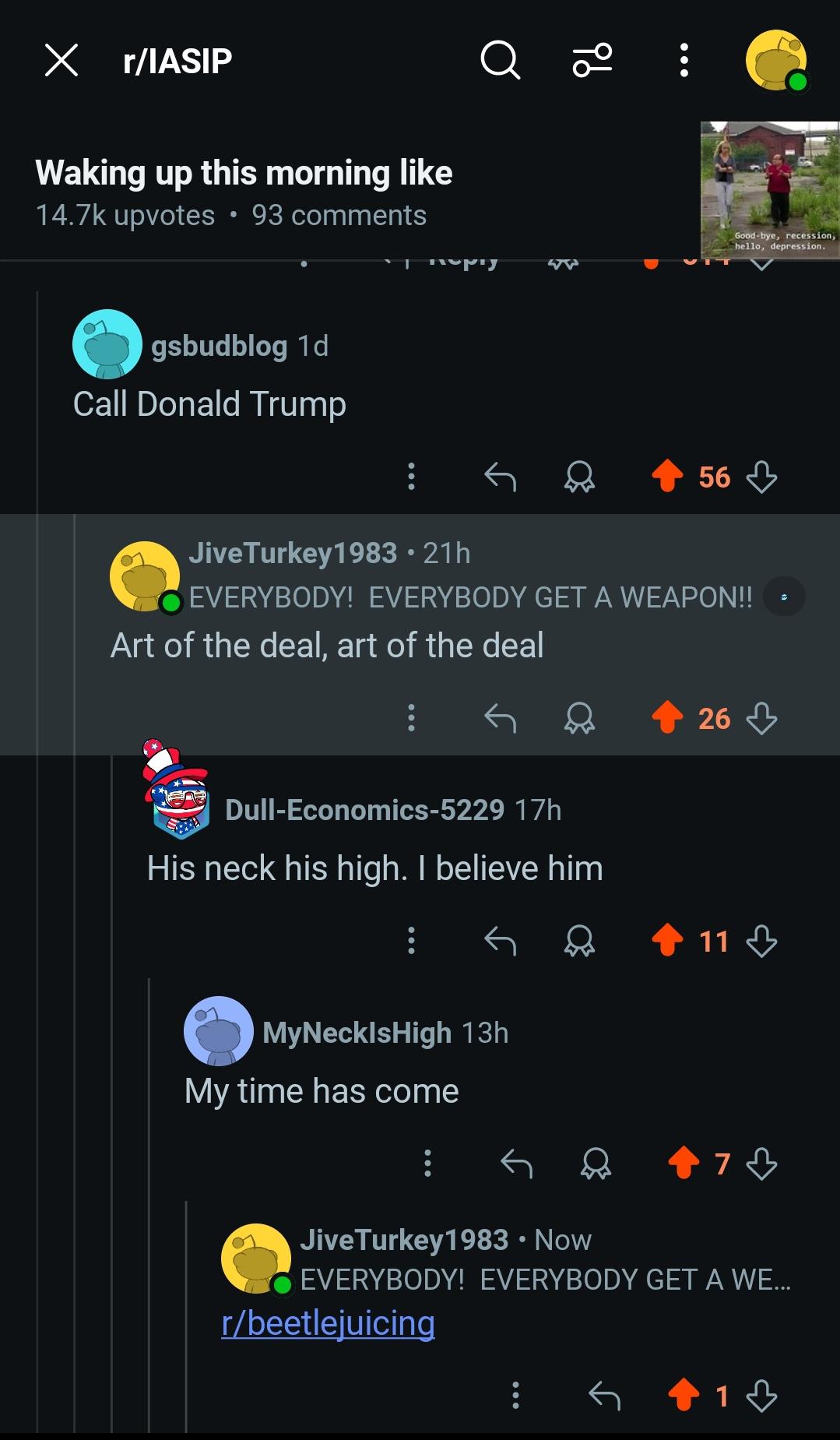Open your profile avatar in the header
Screen dimensions: 840x1440
pos(776,60)
